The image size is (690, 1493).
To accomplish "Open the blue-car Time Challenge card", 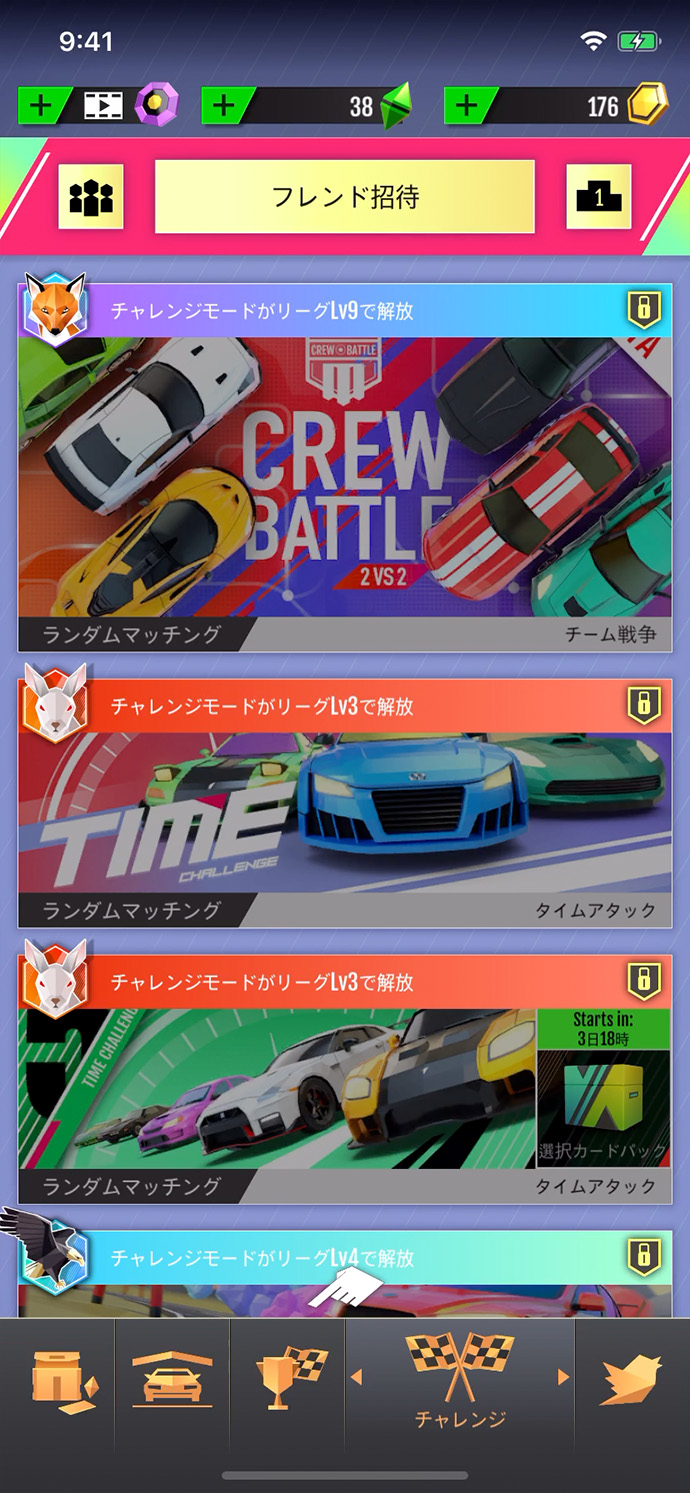I will [345, 805].
